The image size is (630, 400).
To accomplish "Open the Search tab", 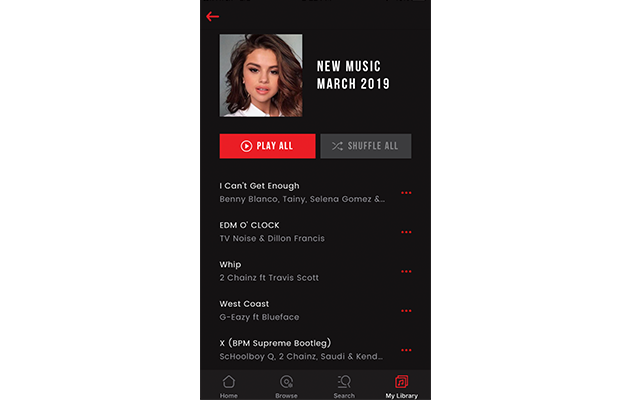I will point(344,386).
